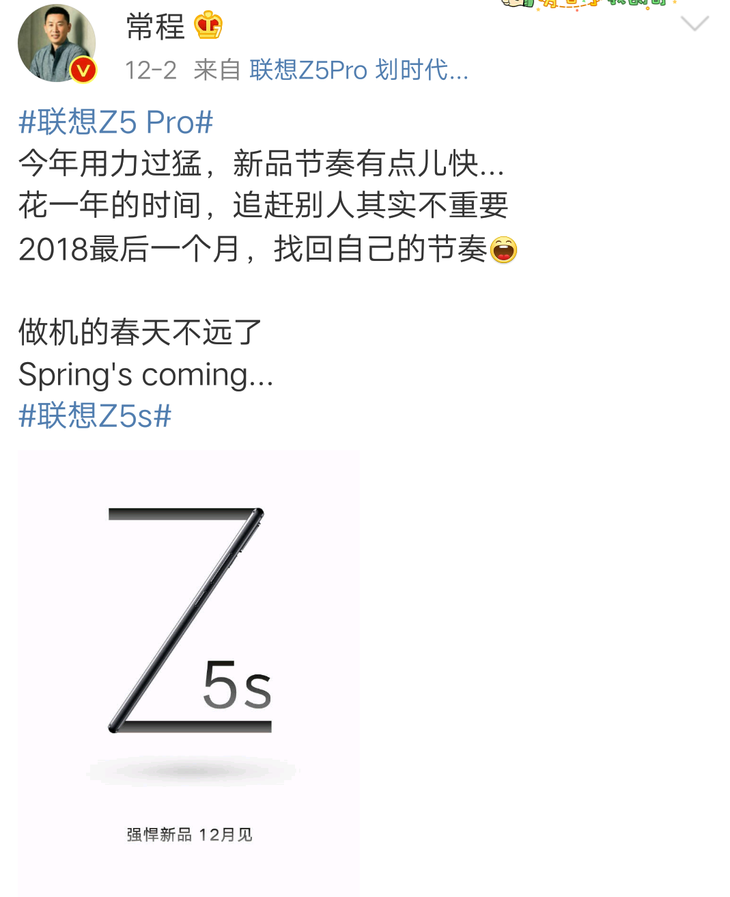The image size is (730, 897).
Task: Open the #联想Z5s# hashtag
Action: [x=95, y=416]
